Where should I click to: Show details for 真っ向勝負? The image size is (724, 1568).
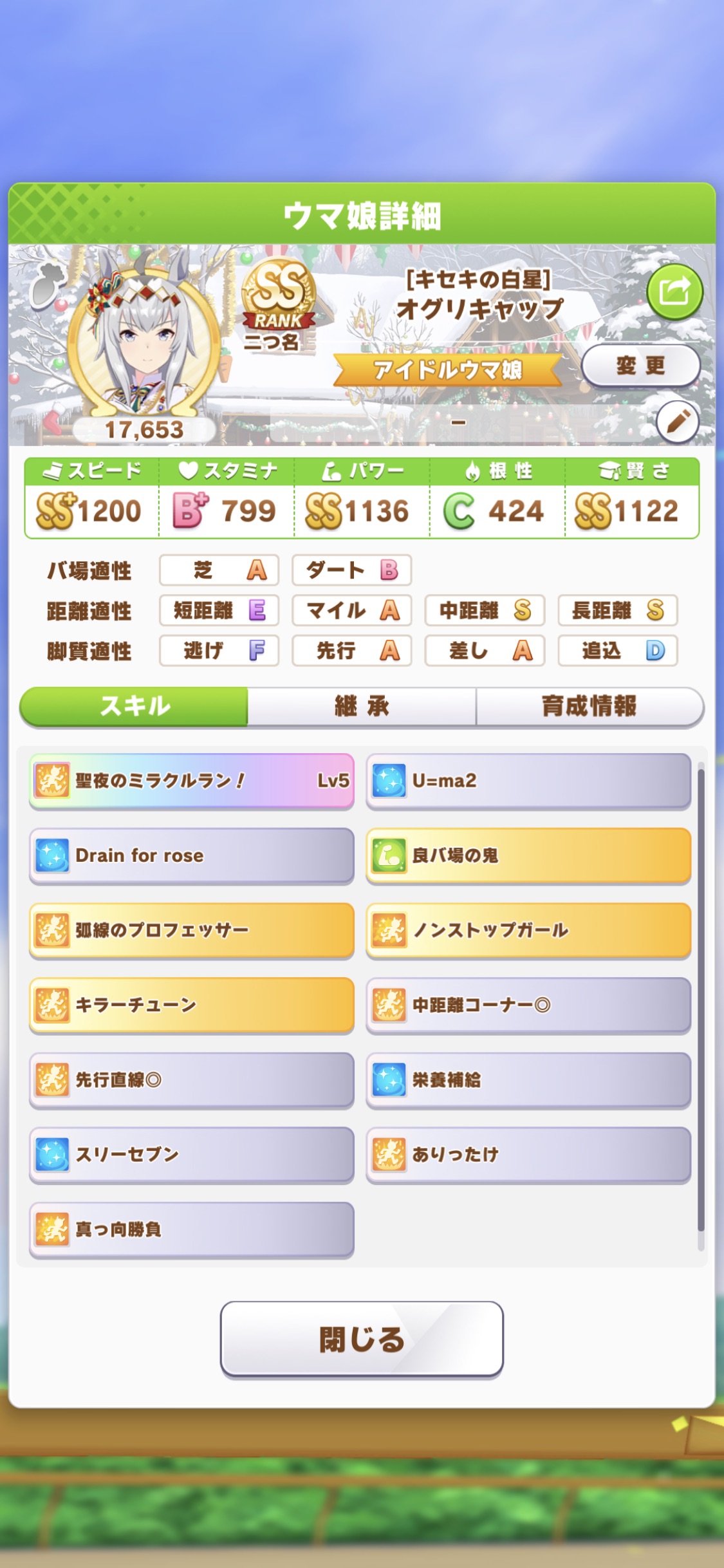point(192,1229)
